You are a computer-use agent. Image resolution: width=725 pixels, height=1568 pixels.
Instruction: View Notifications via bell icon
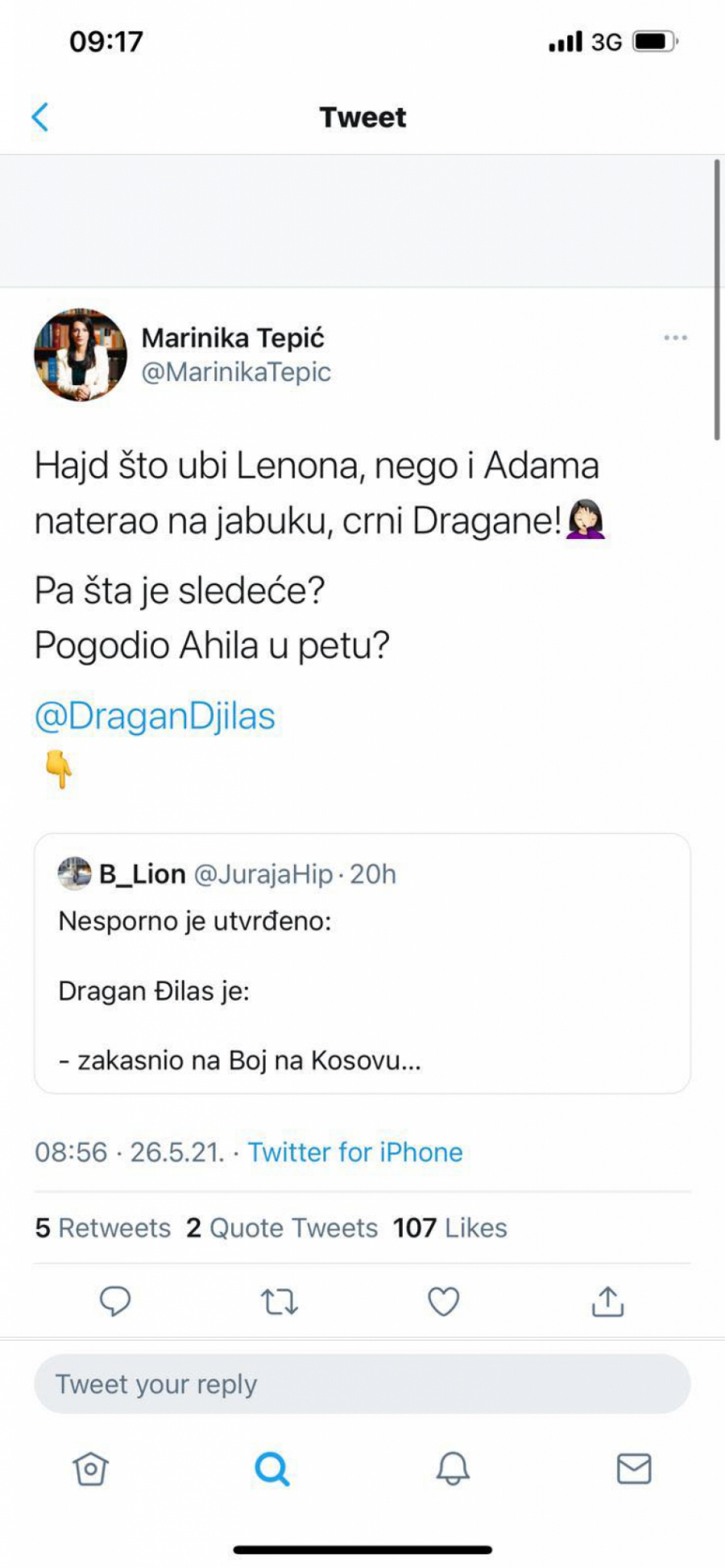pyautogui.click(x=454, y=1468)
